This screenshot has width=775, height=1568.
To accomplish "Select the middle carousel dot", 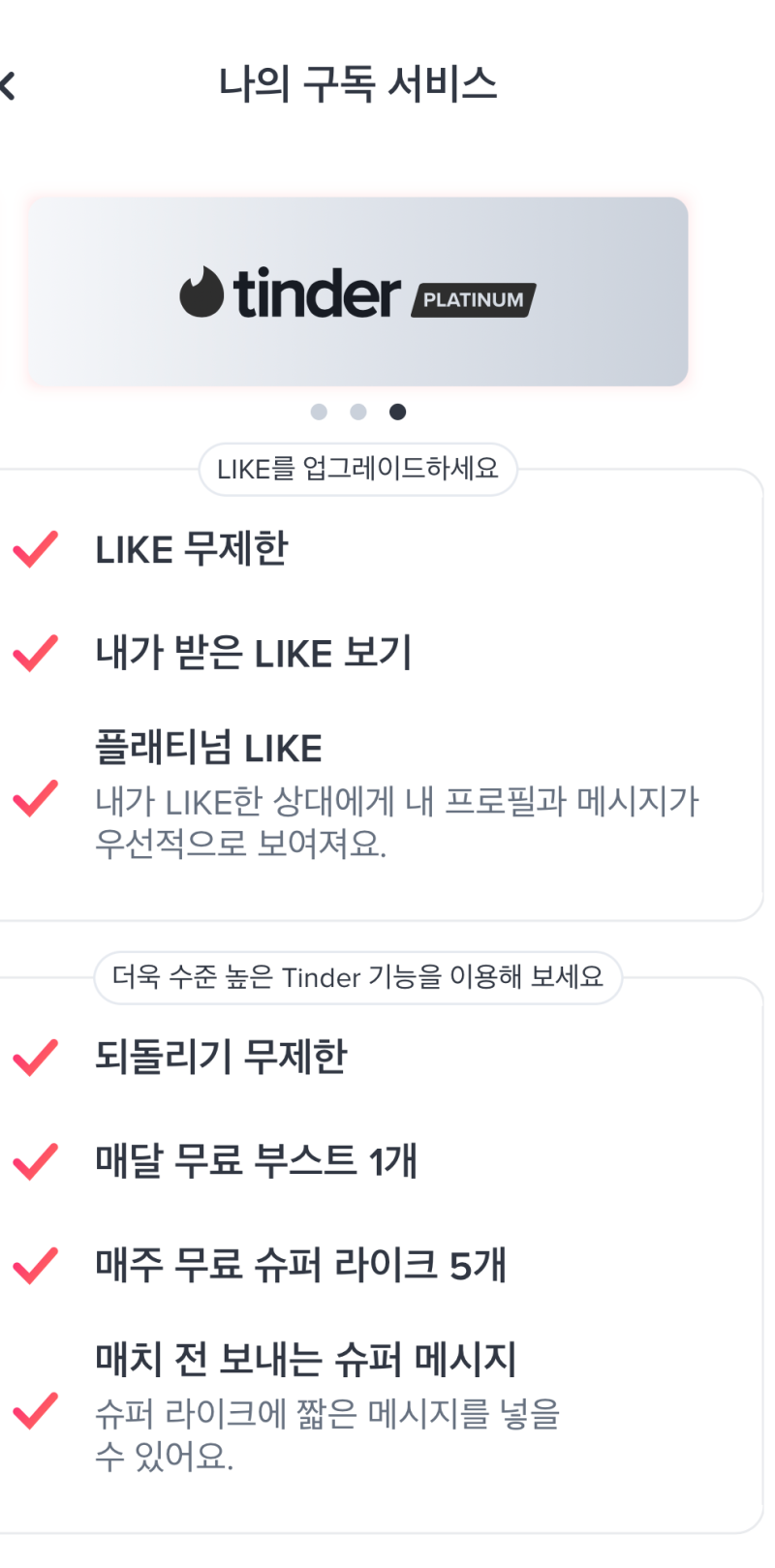I will click(x=358, y=412).
